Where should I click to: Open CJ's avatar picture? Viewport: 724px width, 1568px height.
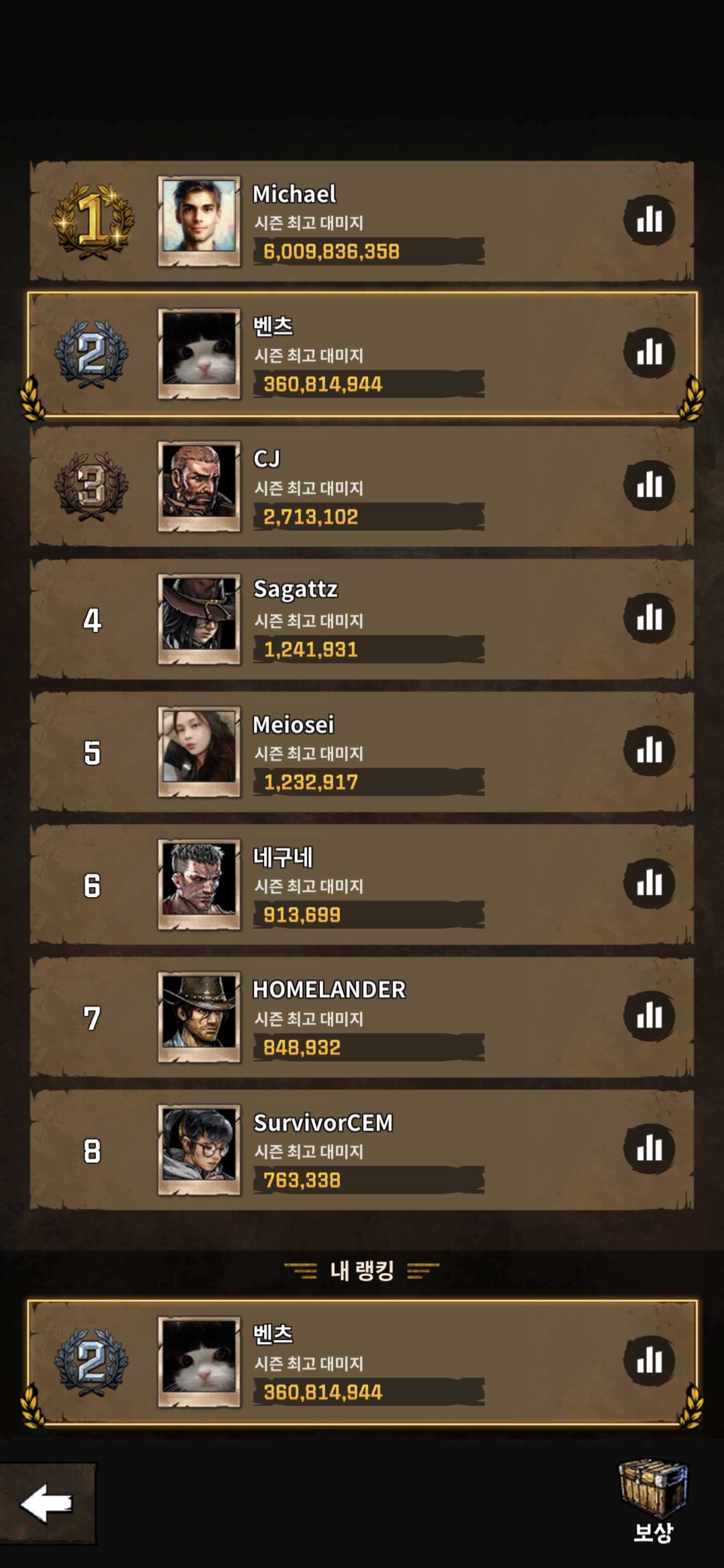point(199,486)
